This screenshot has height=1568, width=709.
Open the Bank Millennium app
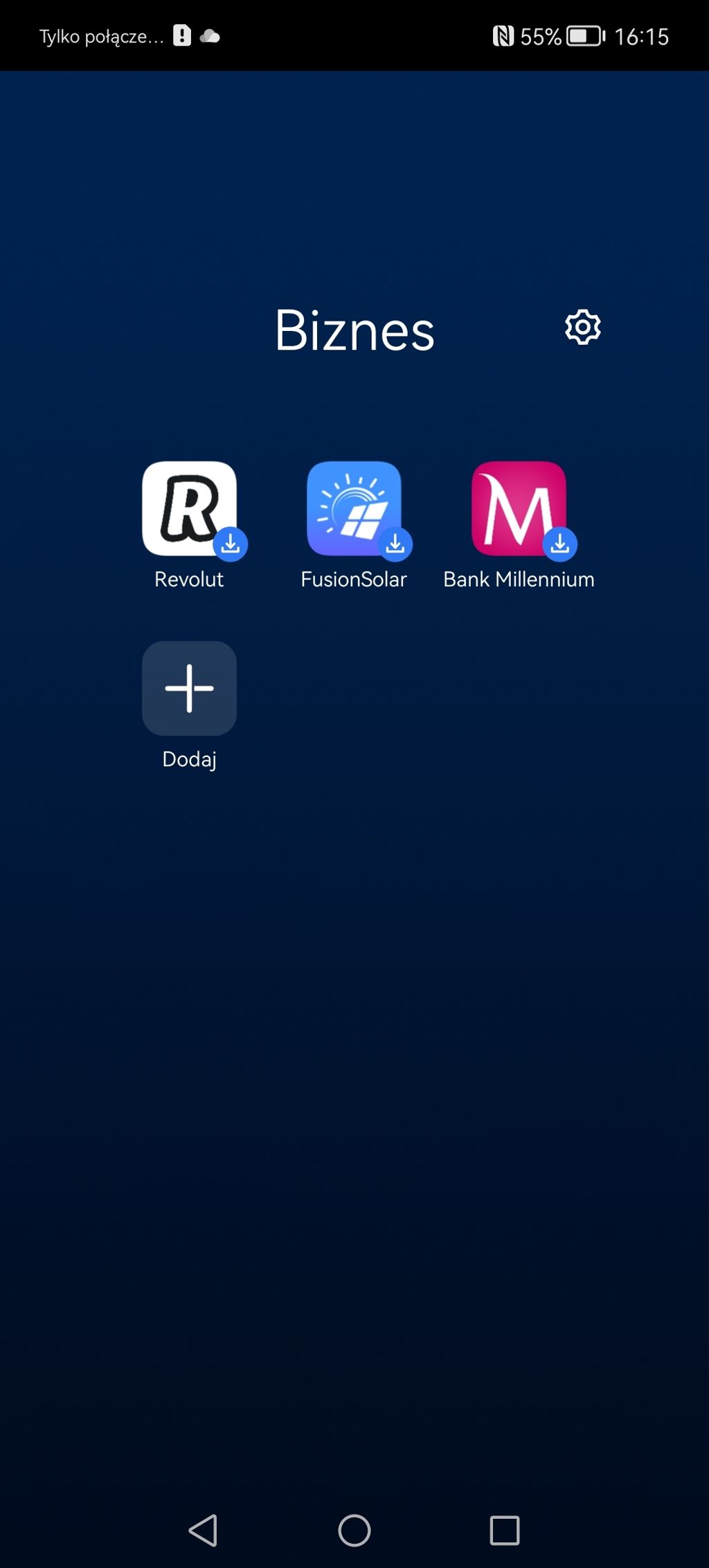[519, 508]
